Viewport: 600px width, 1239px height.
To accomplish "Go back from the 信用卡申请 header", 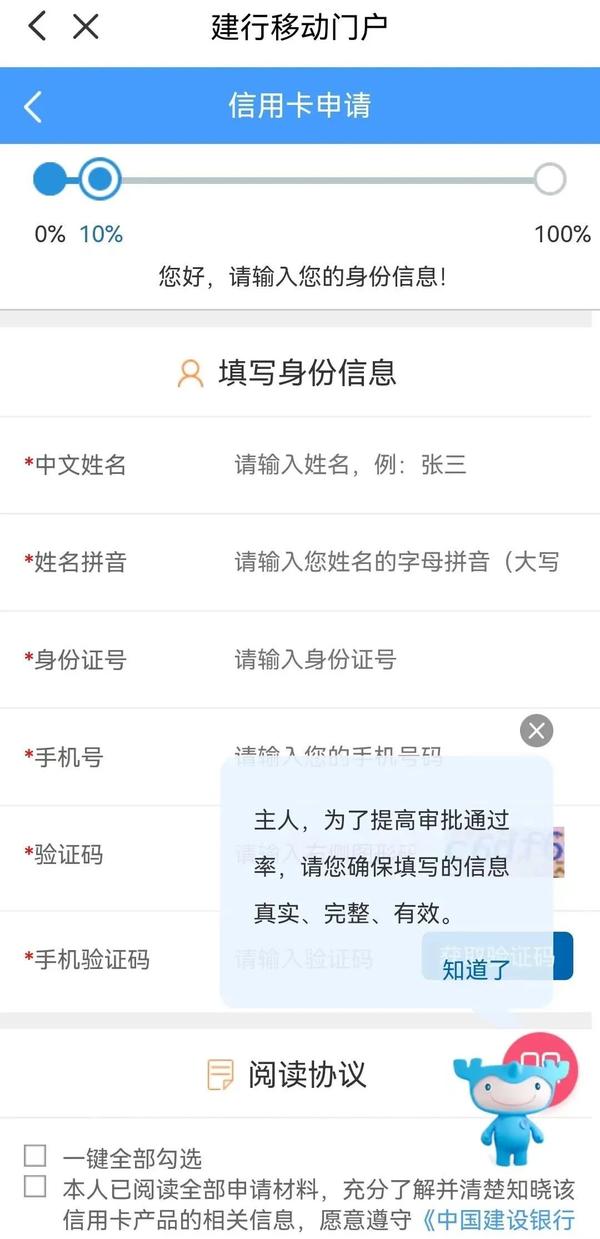I will pos(33,106).
